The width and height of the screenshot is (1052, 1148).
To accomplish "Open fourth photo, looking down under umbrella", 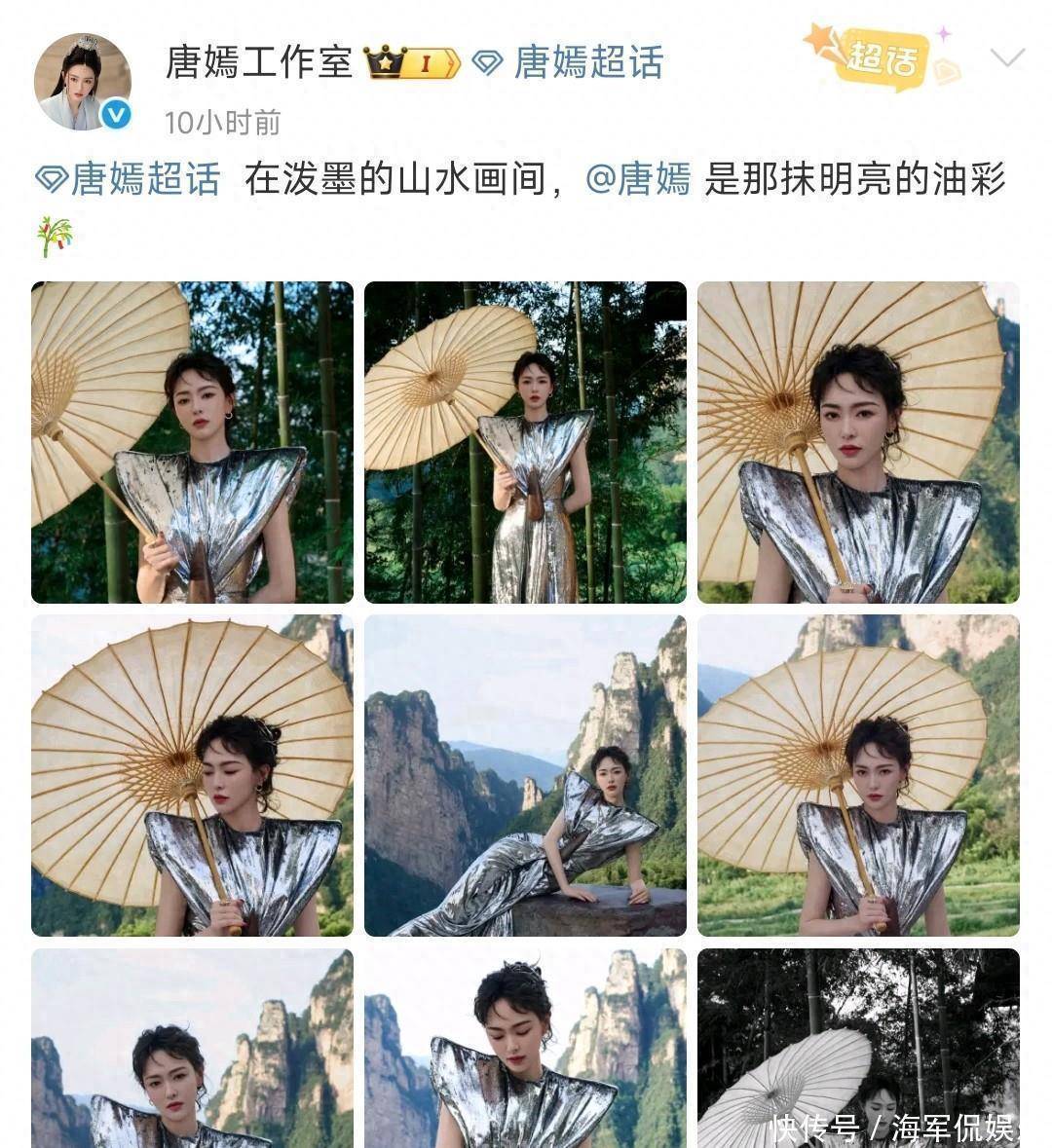I will tap(192, 775).
